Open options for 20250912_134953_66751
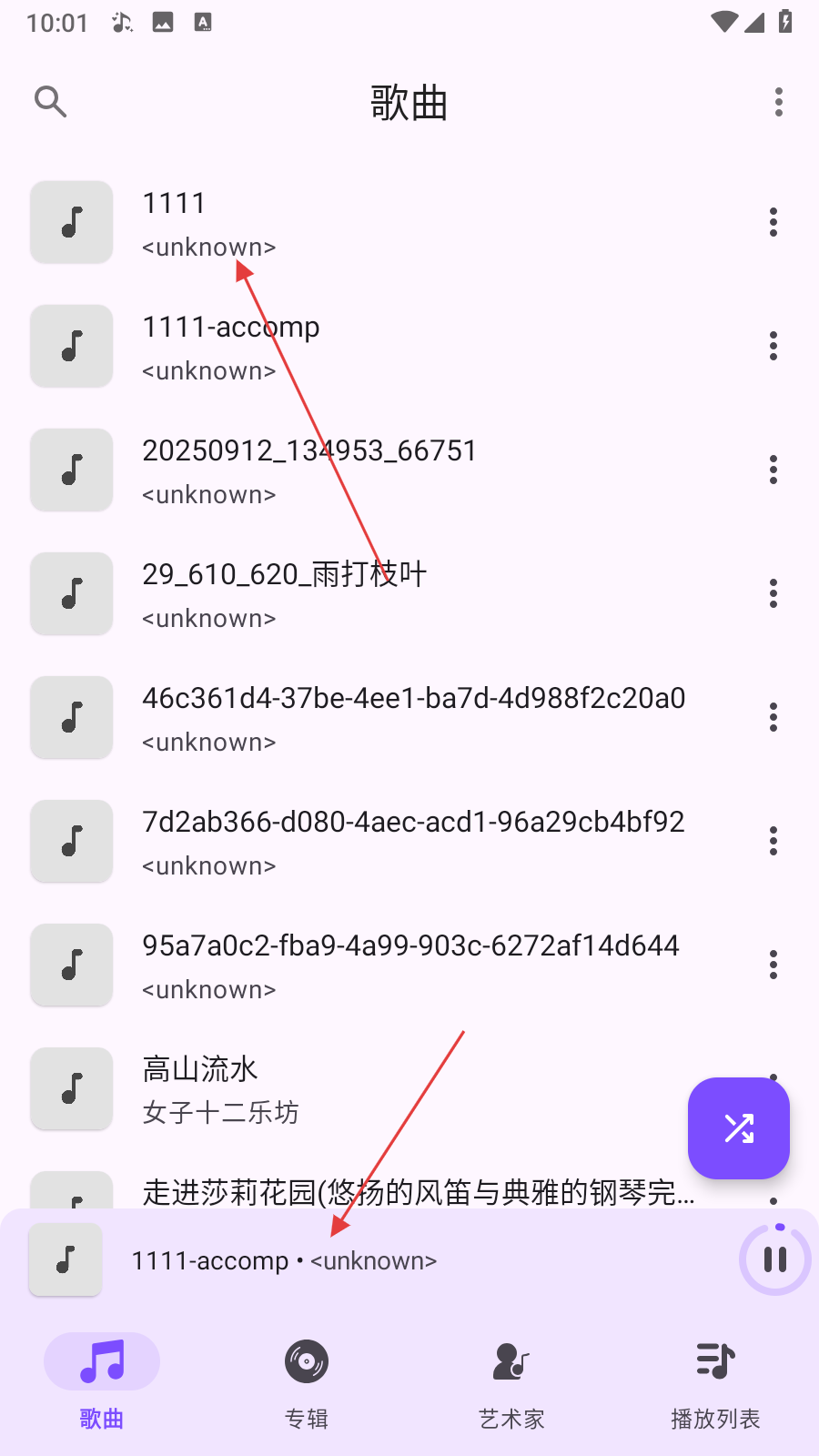 point(773,470)
